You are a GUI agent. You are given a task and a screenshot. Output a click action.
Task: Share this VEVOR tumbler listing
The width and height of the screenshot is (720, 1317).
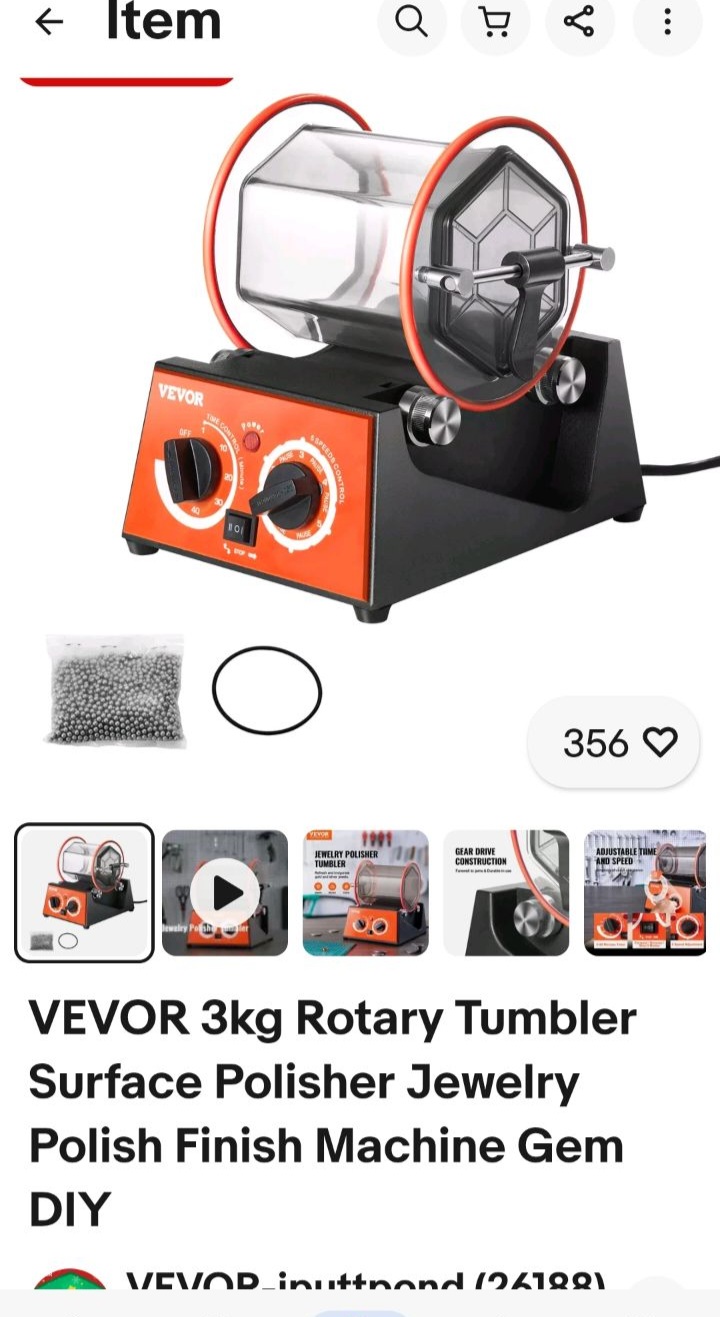579,21
